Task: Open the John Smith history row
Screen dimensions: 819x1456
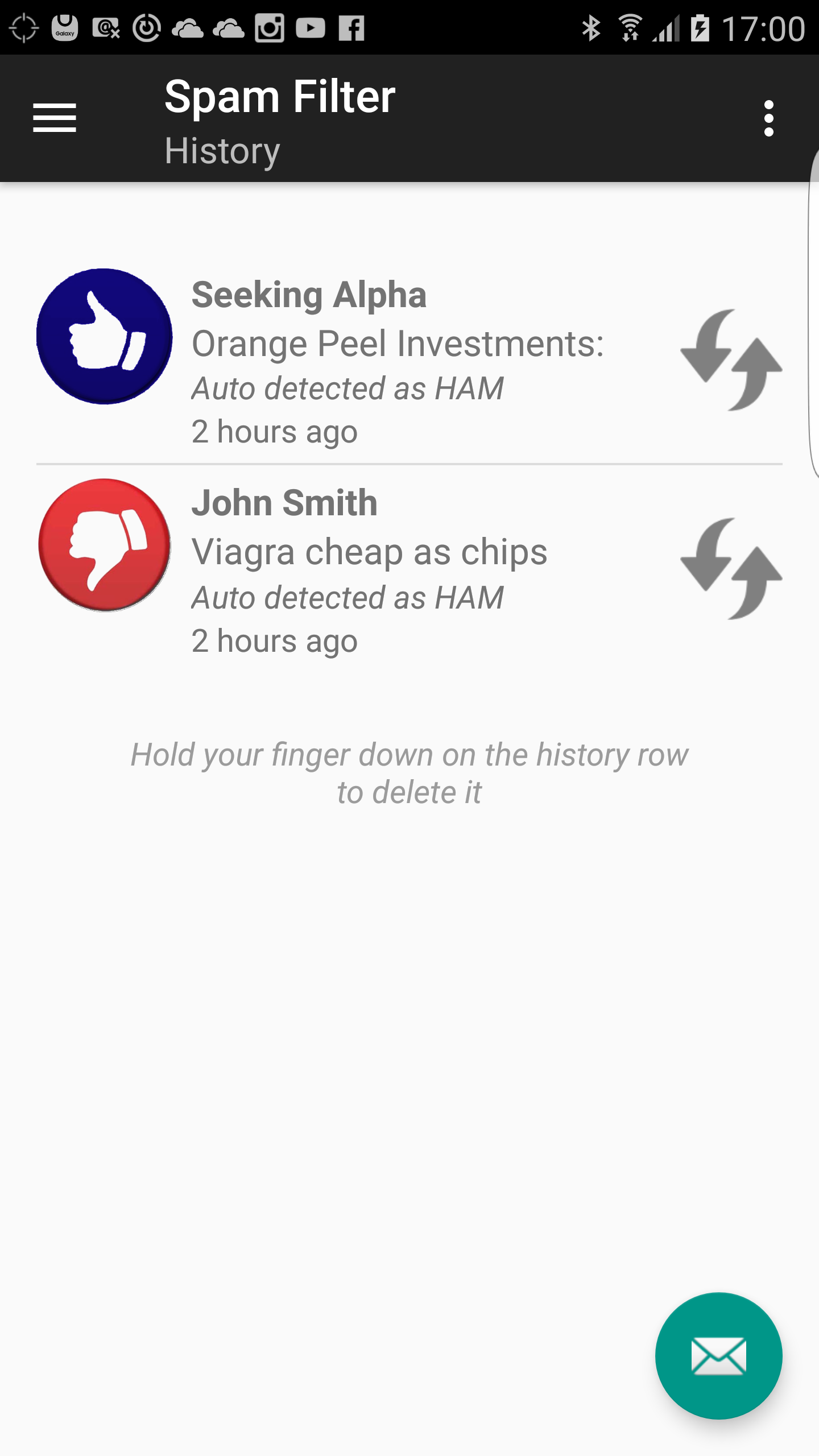Action: [x=409, y=570]
